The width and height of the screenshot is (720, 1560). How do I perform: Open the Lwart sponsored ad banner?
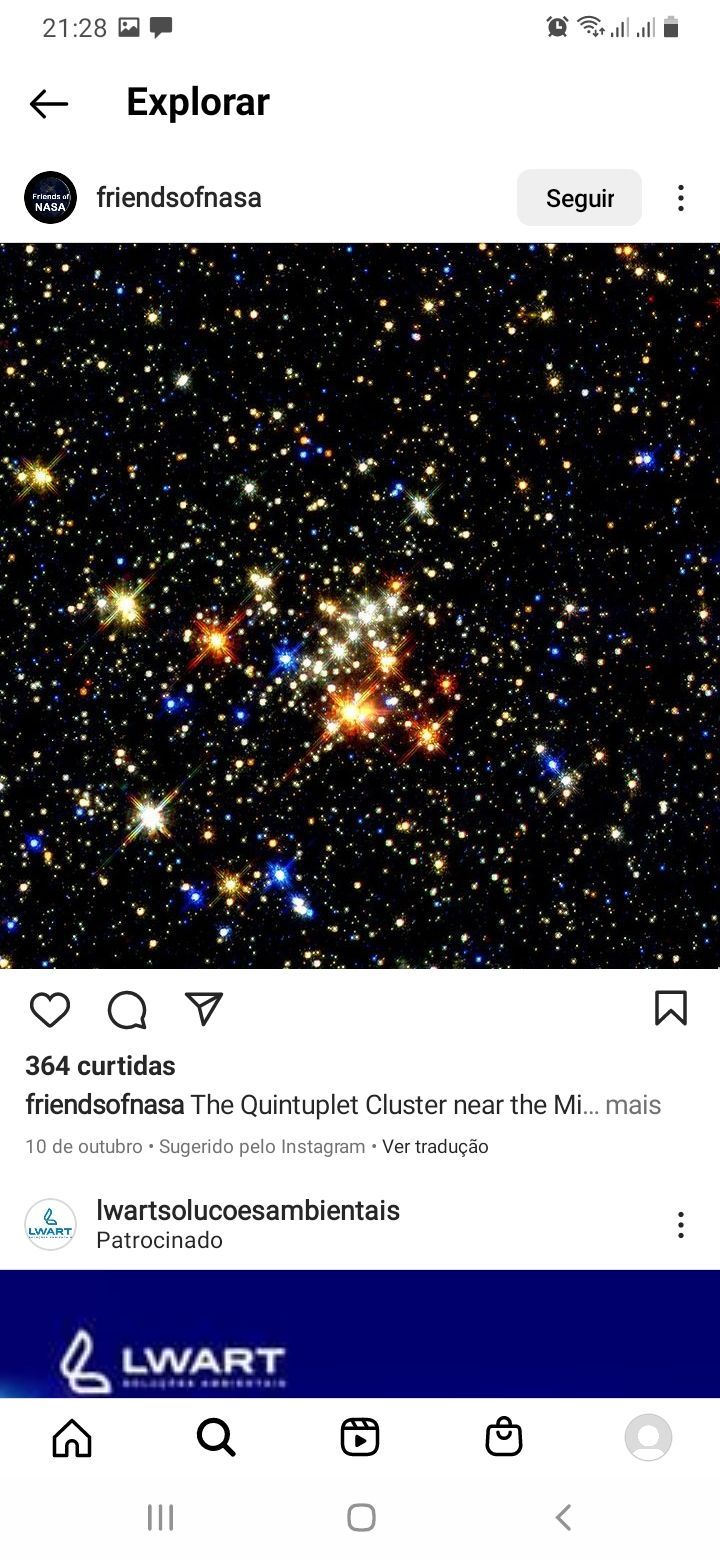click(x=360, y=1335)
